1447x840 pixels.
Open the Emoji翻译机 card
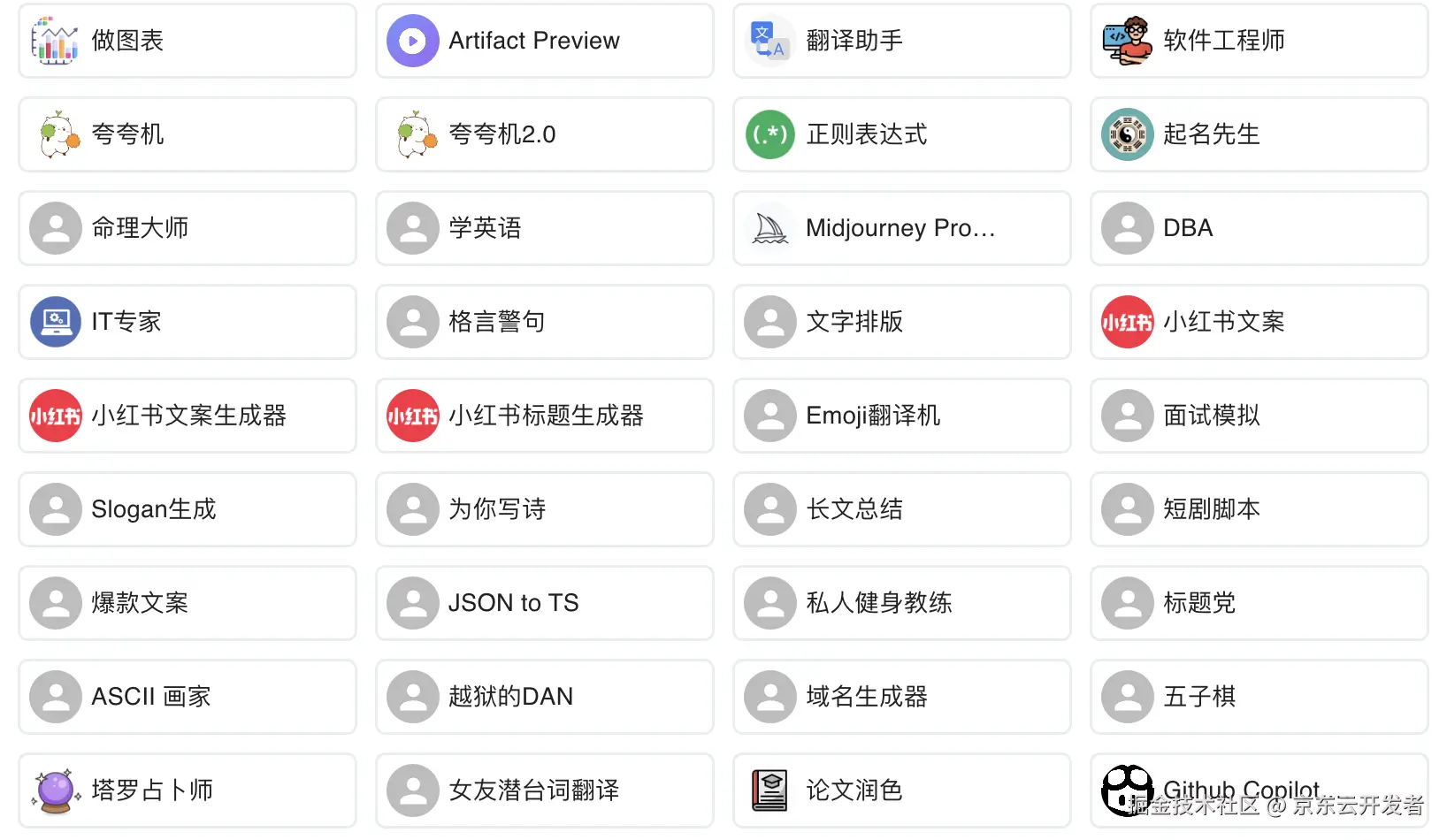pos(901,416)
